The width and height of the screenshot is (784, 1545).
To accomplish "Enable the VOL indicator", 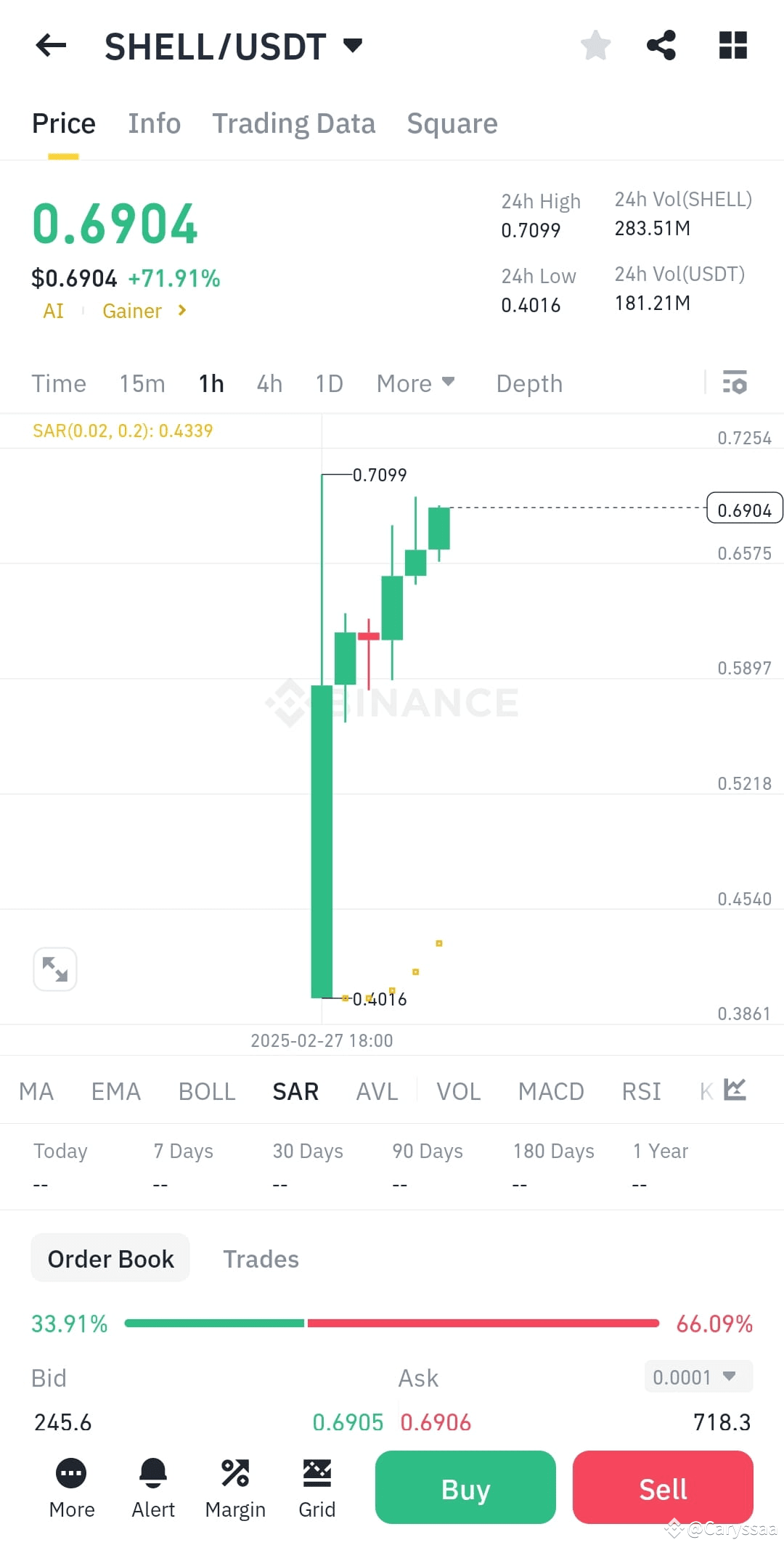I will click(457, 1091).
